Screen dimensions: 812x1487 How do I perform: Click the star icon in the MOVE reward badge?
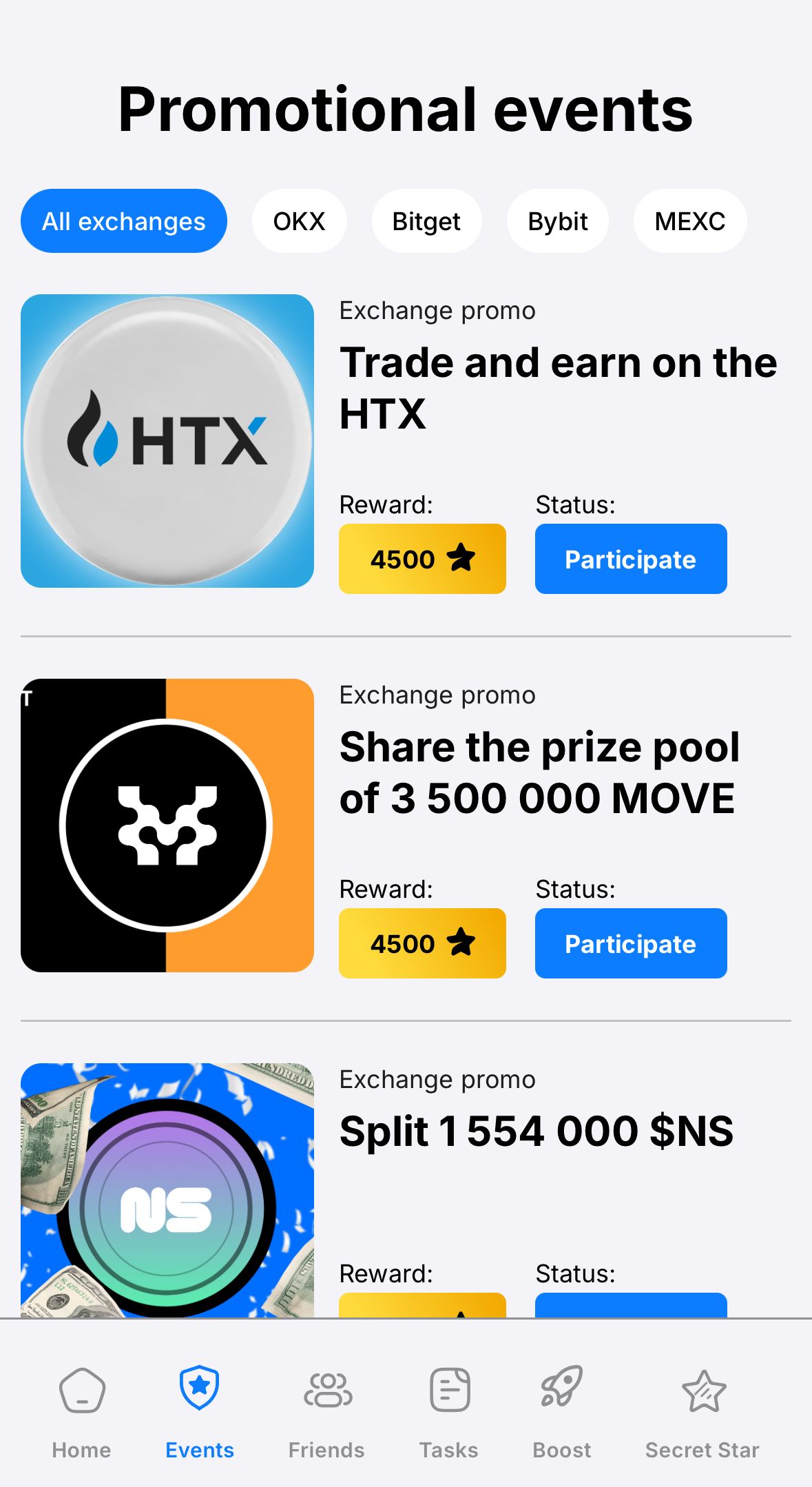coord(462,943)
